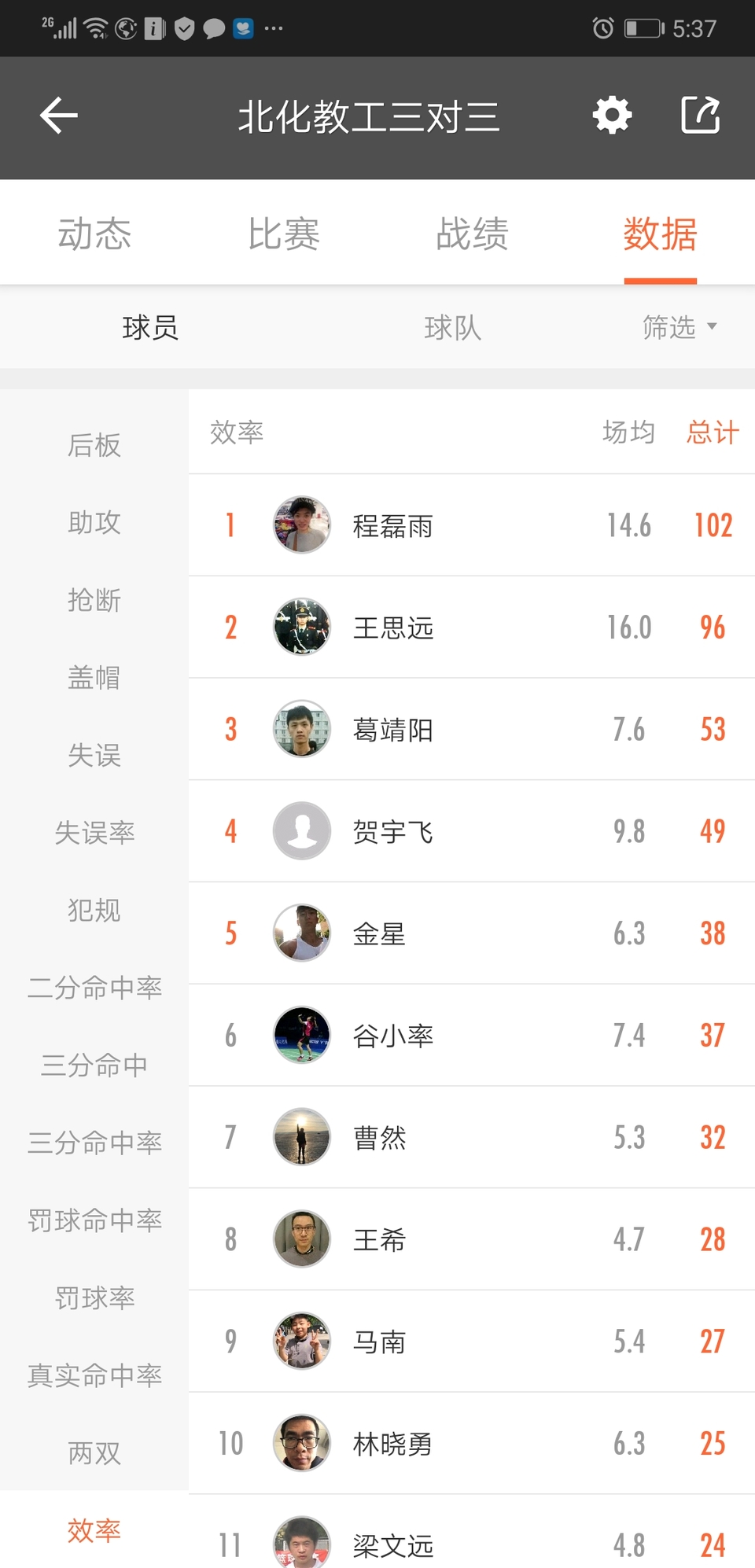
Task: Switch to the 动态 tab
Action: (94, 234)
